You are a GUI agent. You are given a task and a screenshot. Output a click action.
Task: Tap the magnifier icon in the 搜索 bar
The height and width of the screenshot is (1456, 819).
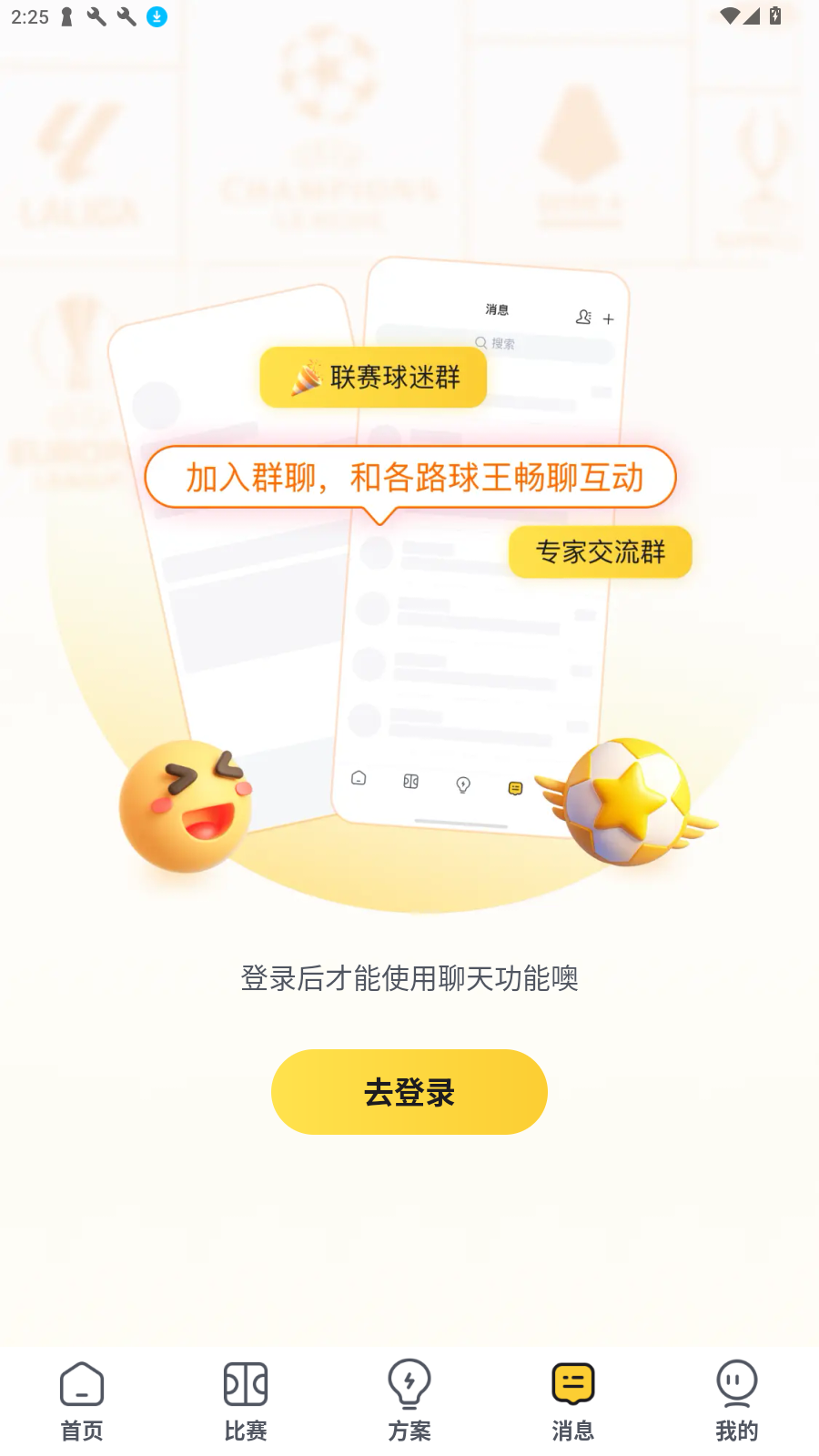(x=481, y=342)
